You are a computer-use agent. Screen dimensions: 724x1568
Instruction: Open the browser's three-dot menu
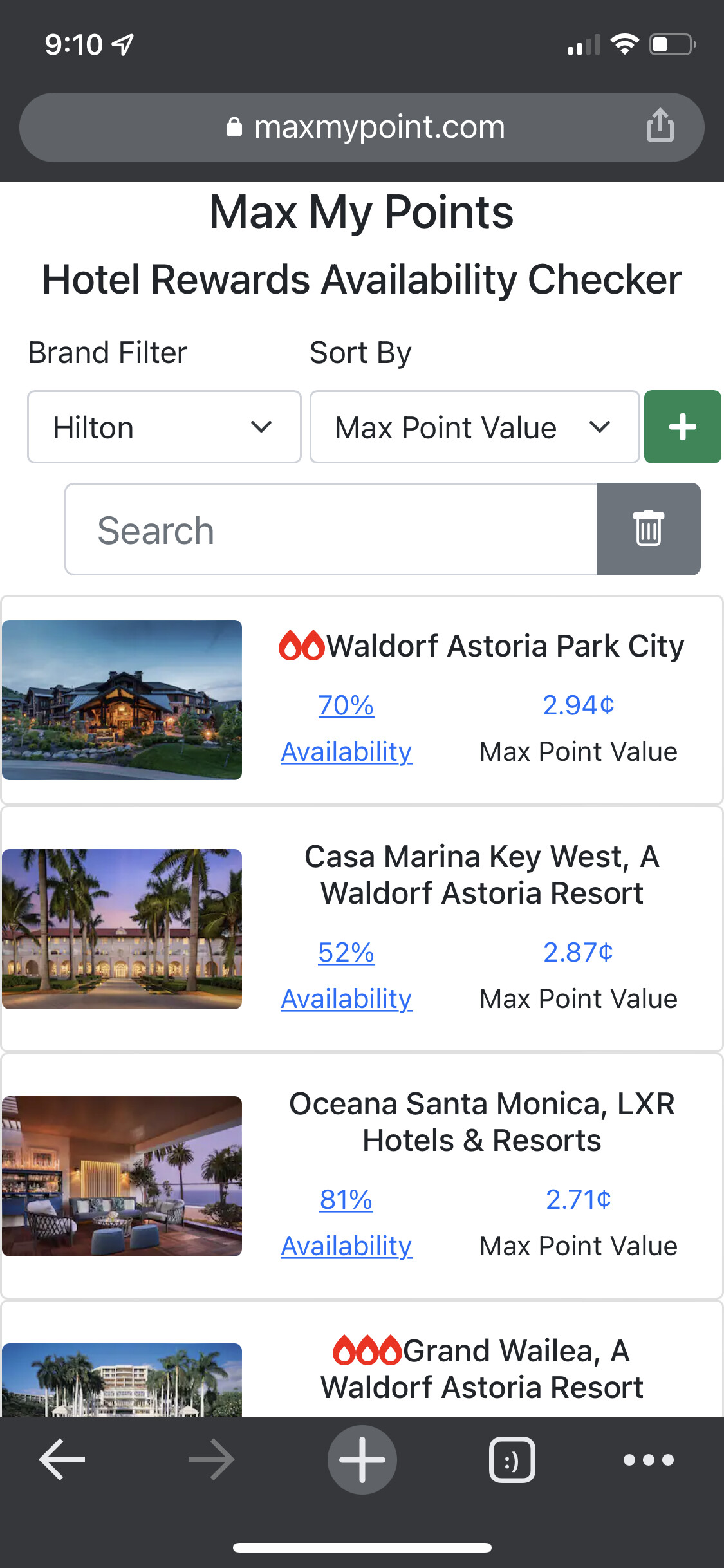[648, 1459]
